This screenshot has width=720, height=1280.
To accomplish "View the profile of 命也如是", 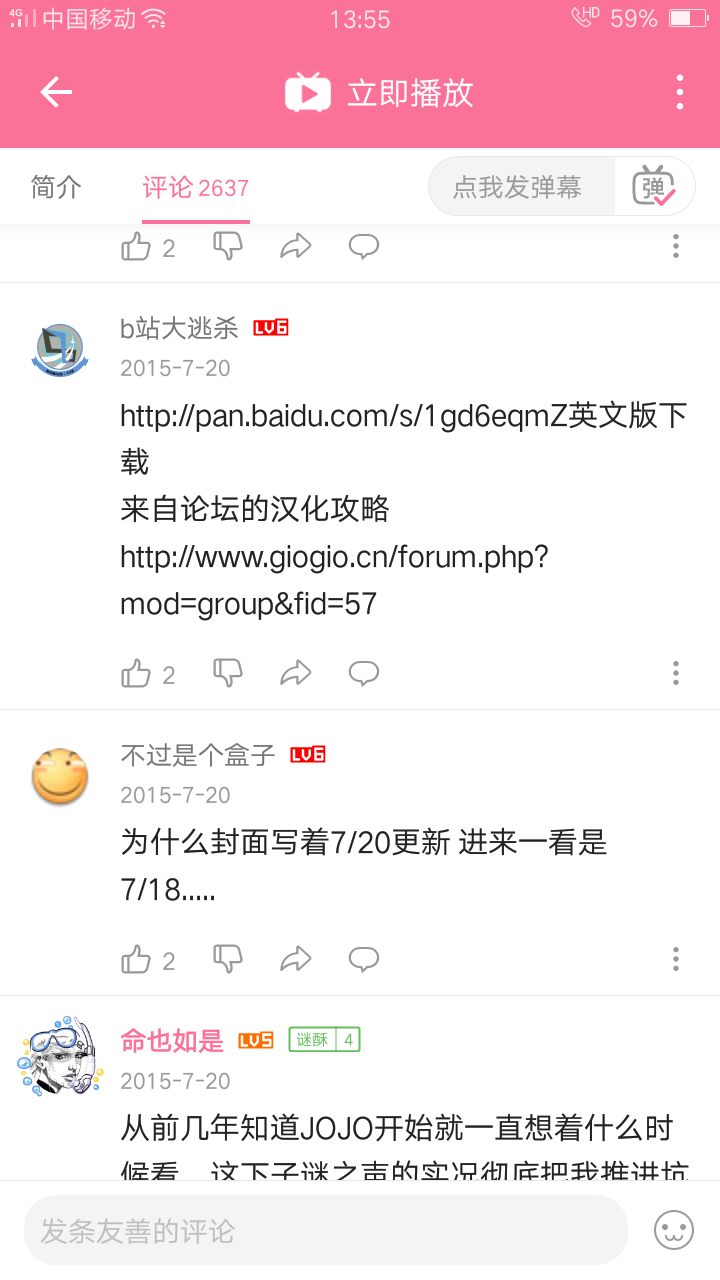I will pos(60,1057).
